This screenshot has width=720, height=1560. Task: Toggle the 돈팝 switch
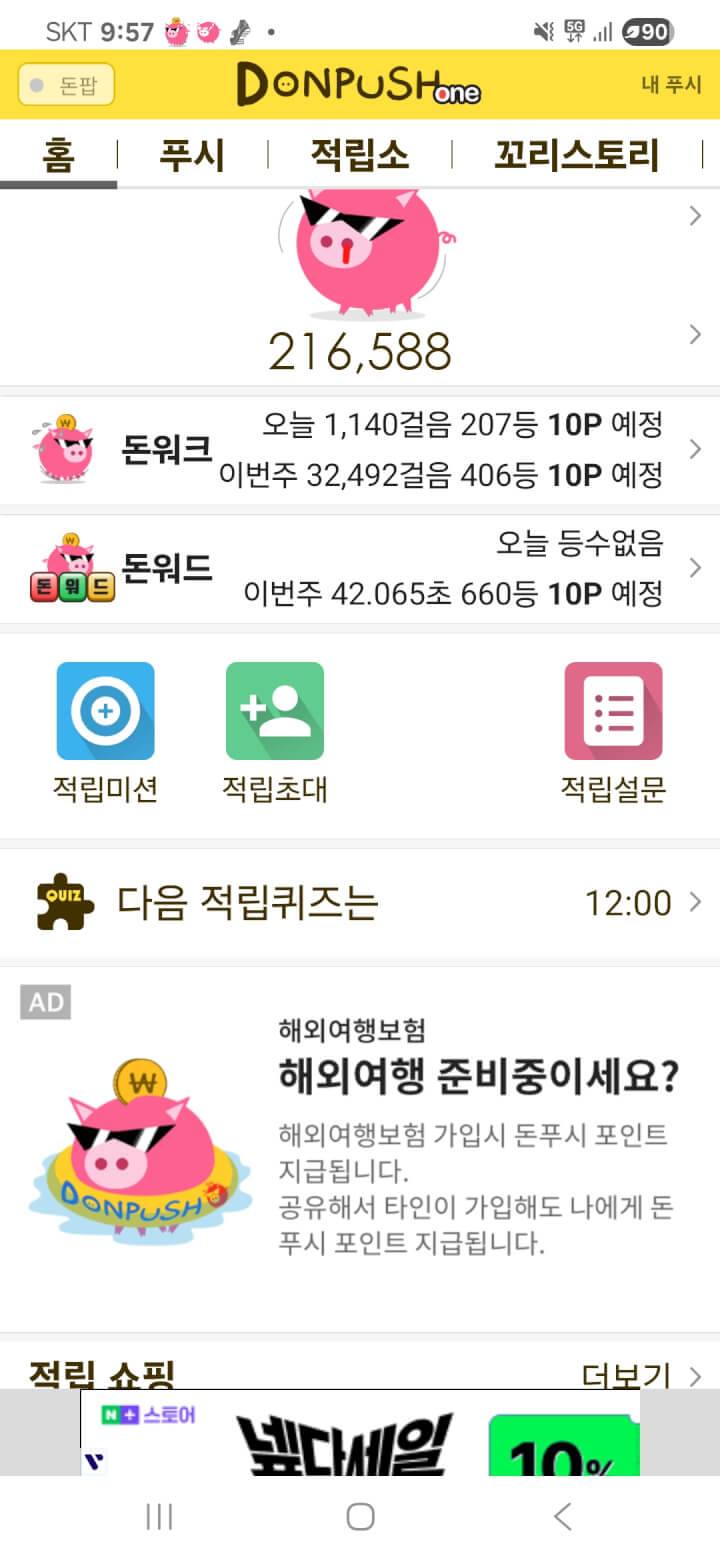point(66,85)
